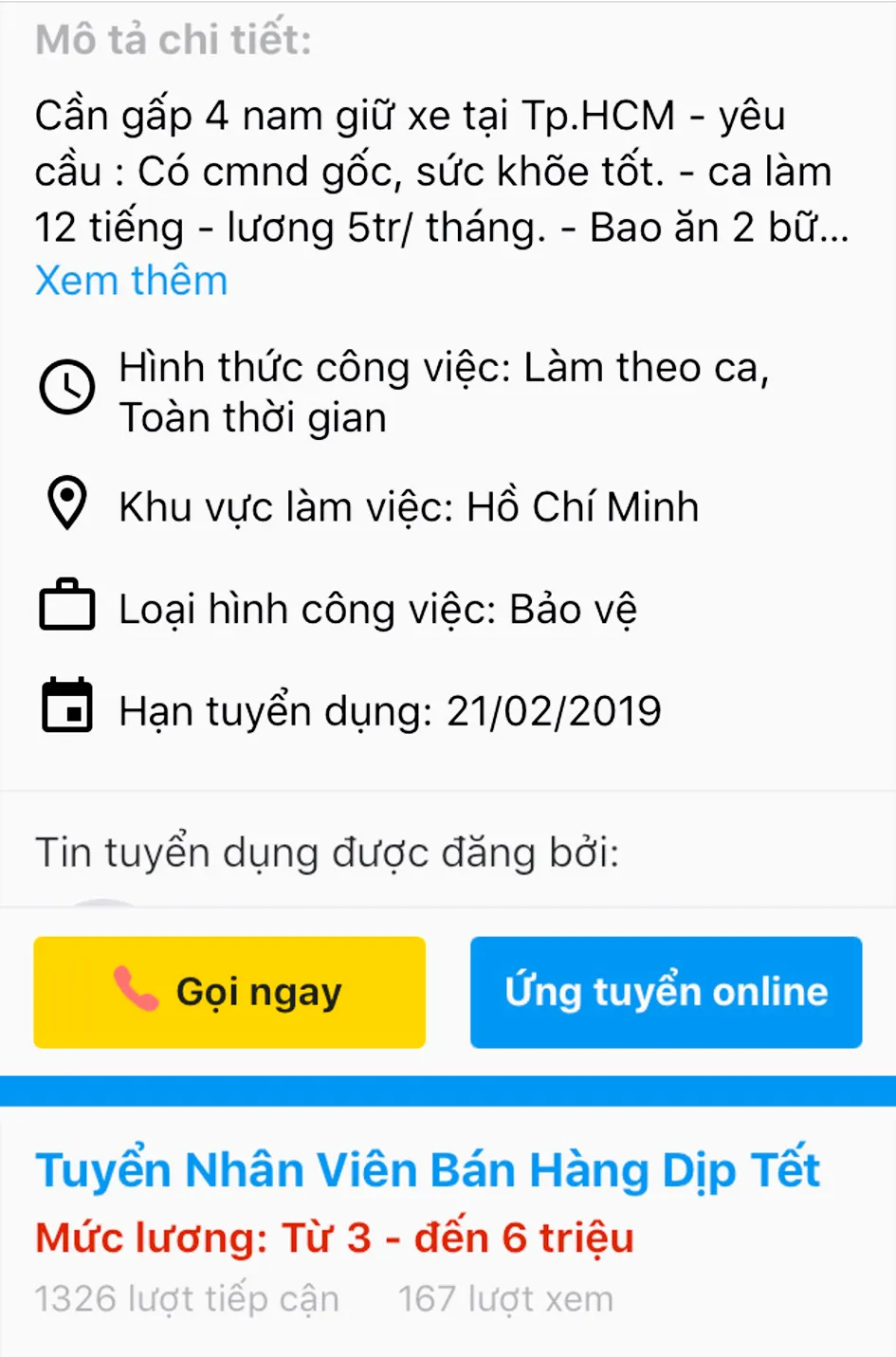Expand the job description with Xem thêm
The image size is (896, 1357).
(131, 281)
